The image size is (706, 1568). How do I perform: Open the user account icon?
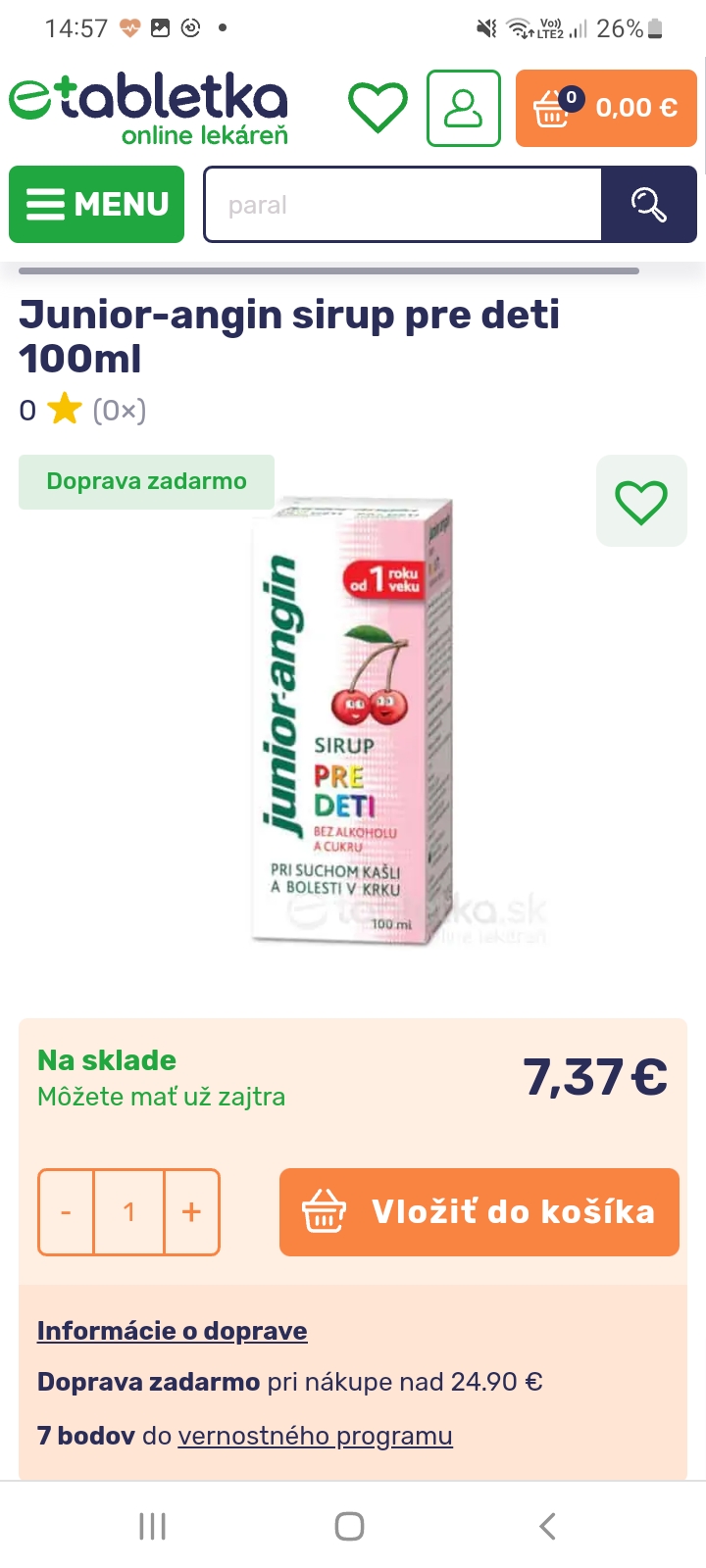(x=463, y=108)
